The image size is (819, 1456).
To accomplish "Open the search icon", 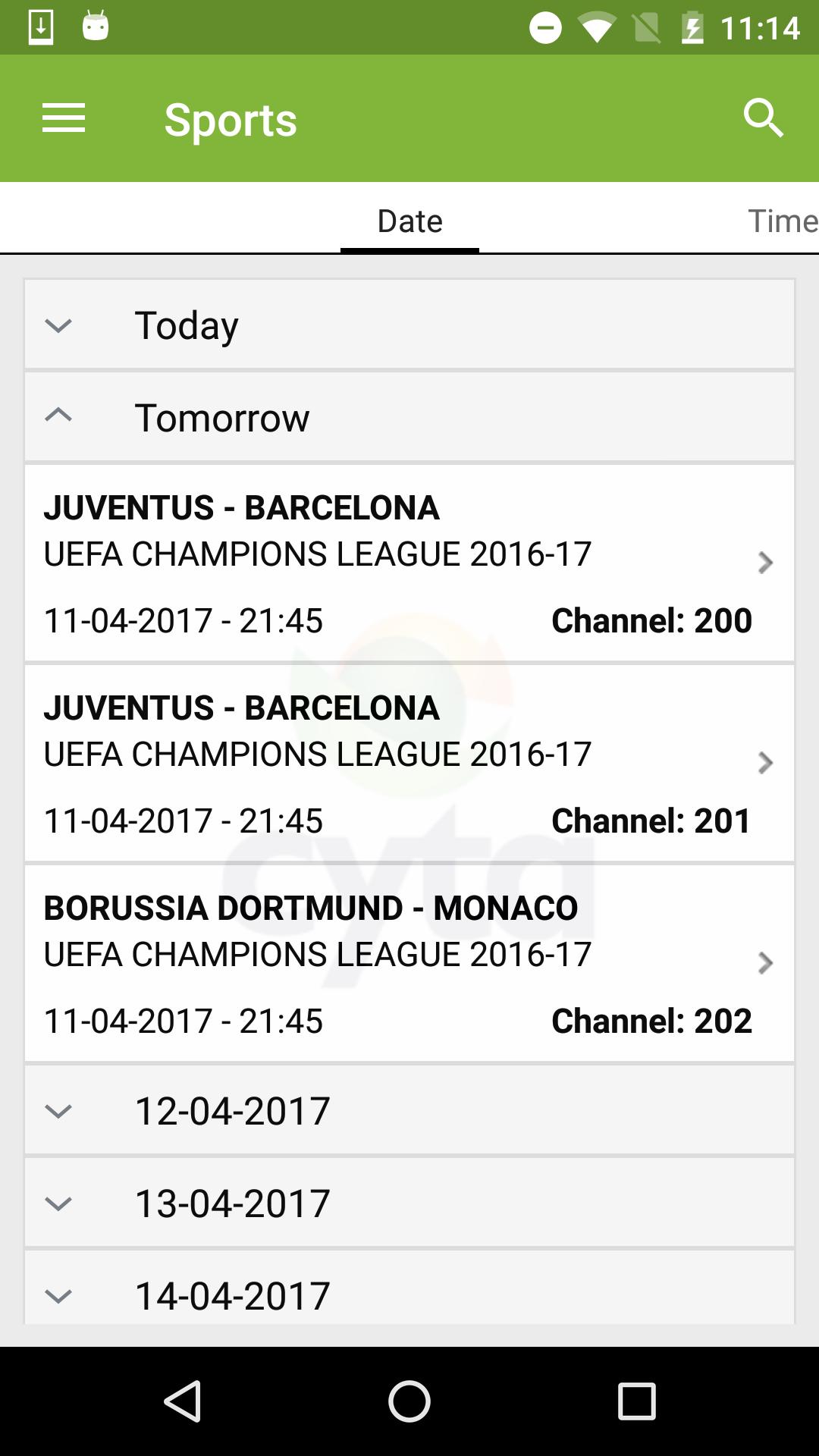I will click(763, 118).
